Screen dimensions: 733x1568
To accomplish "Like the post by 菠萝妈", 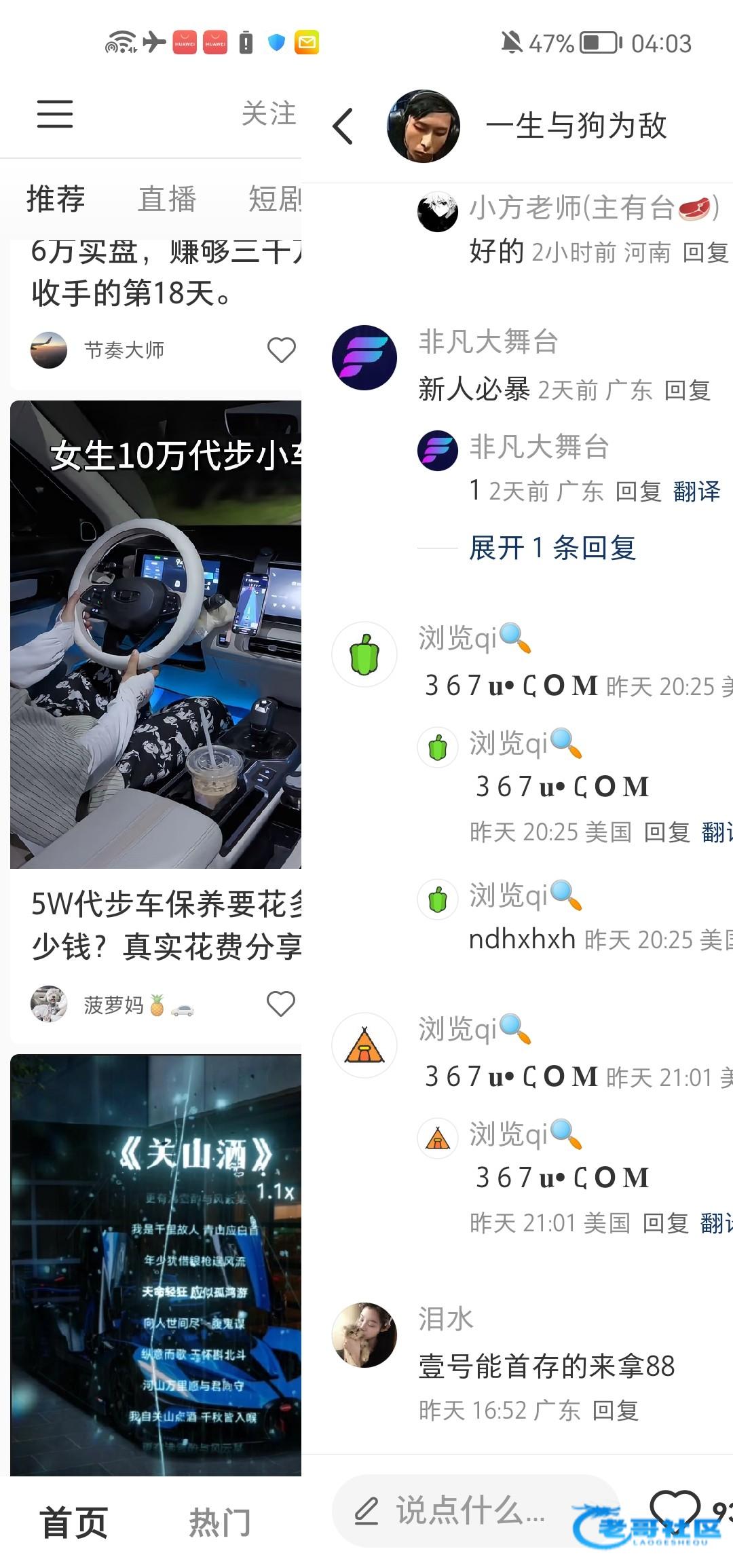I will click(280, 1004).
